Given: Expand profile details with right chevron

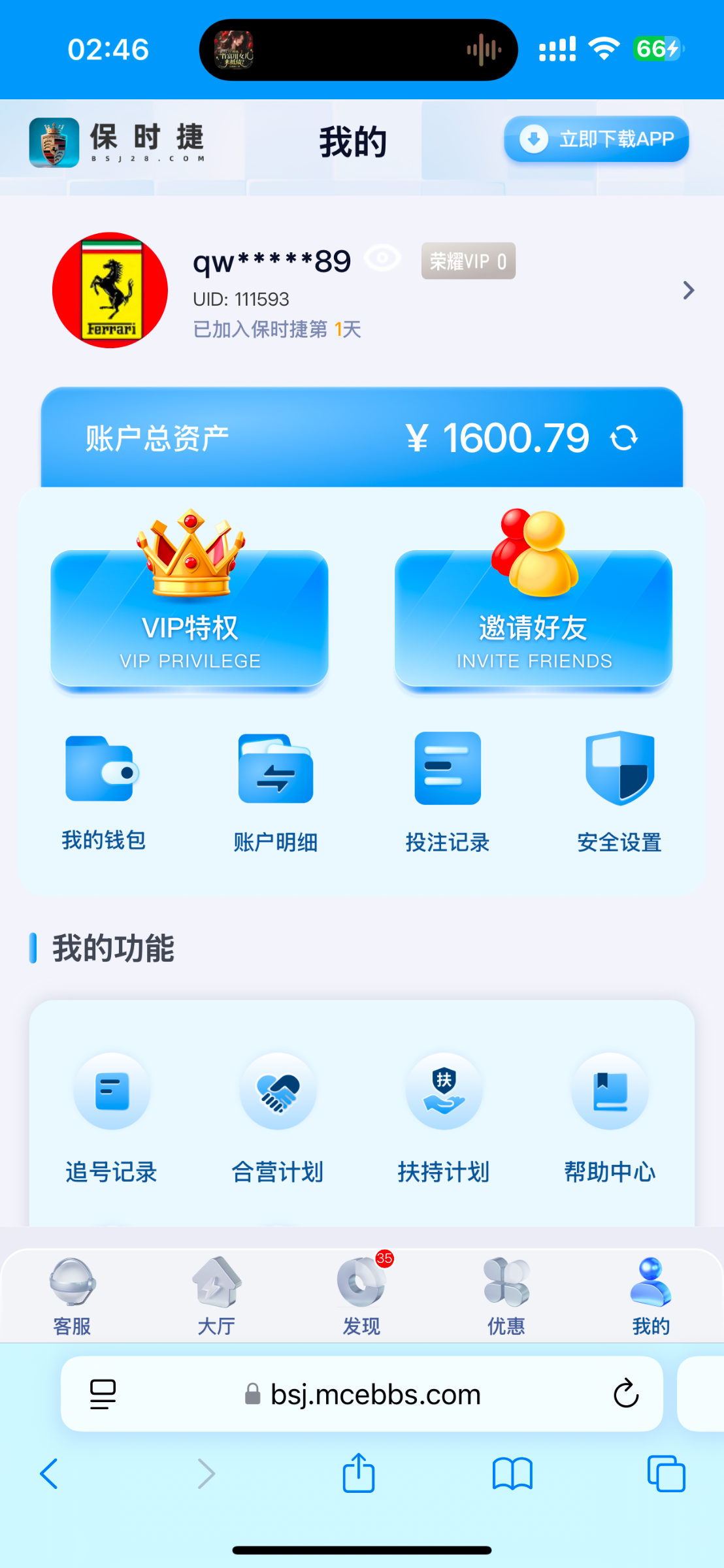Looking at the screenshot, I should (x=687, y=290).
